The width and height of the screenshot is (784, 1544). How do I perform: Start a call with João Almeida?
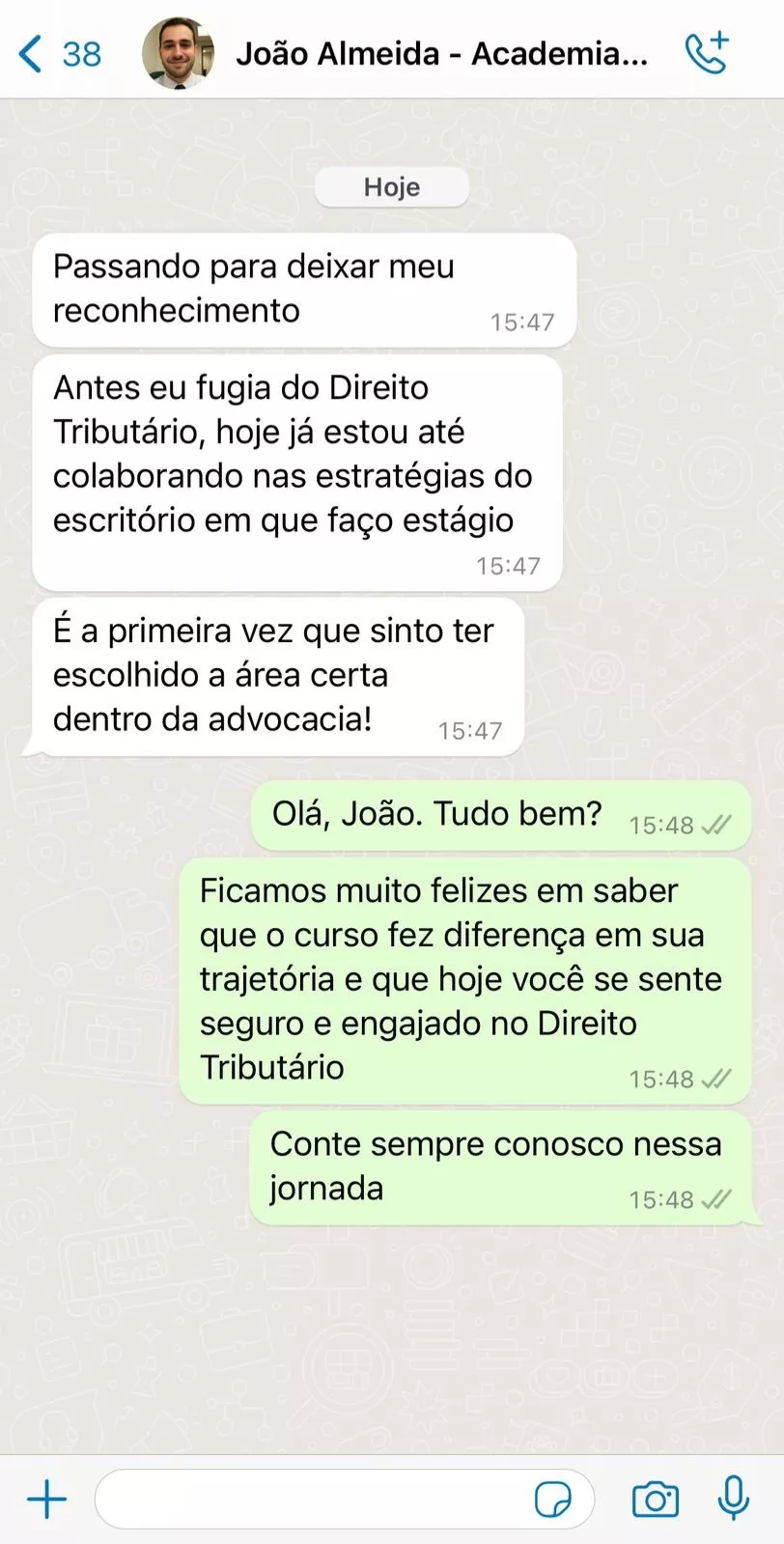tap(706, 53)
